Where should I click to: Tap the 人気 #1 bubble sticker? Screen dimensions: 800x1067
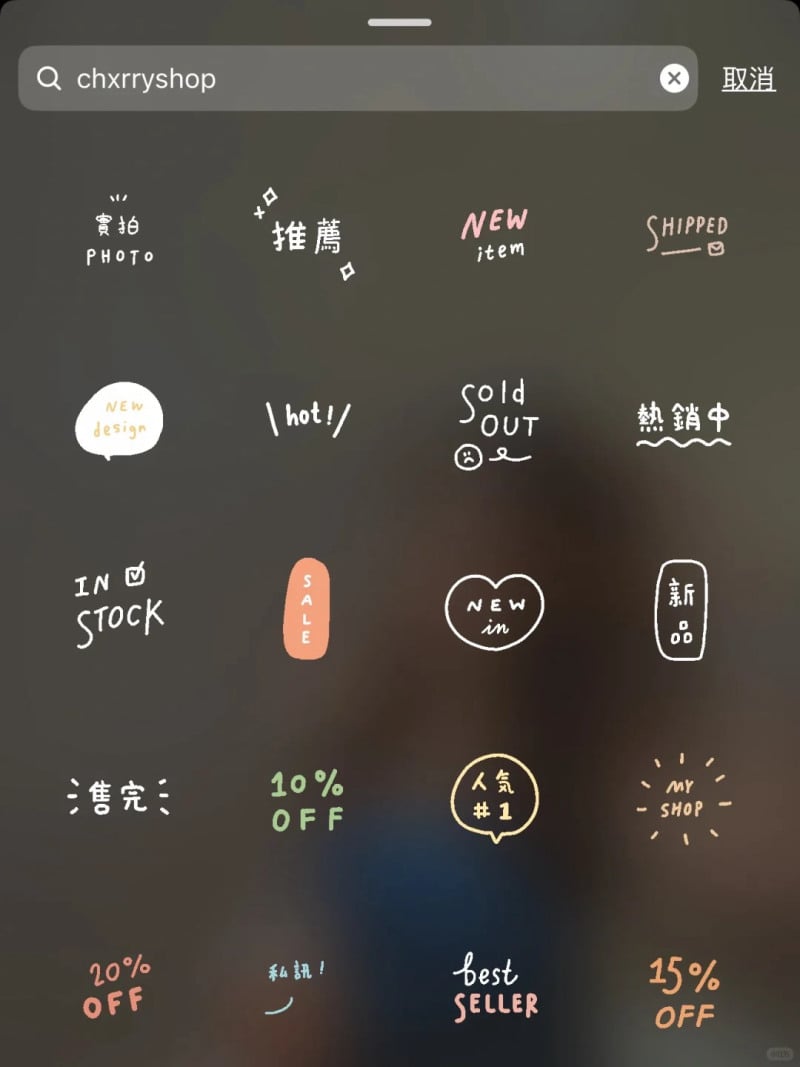[494, 795]
